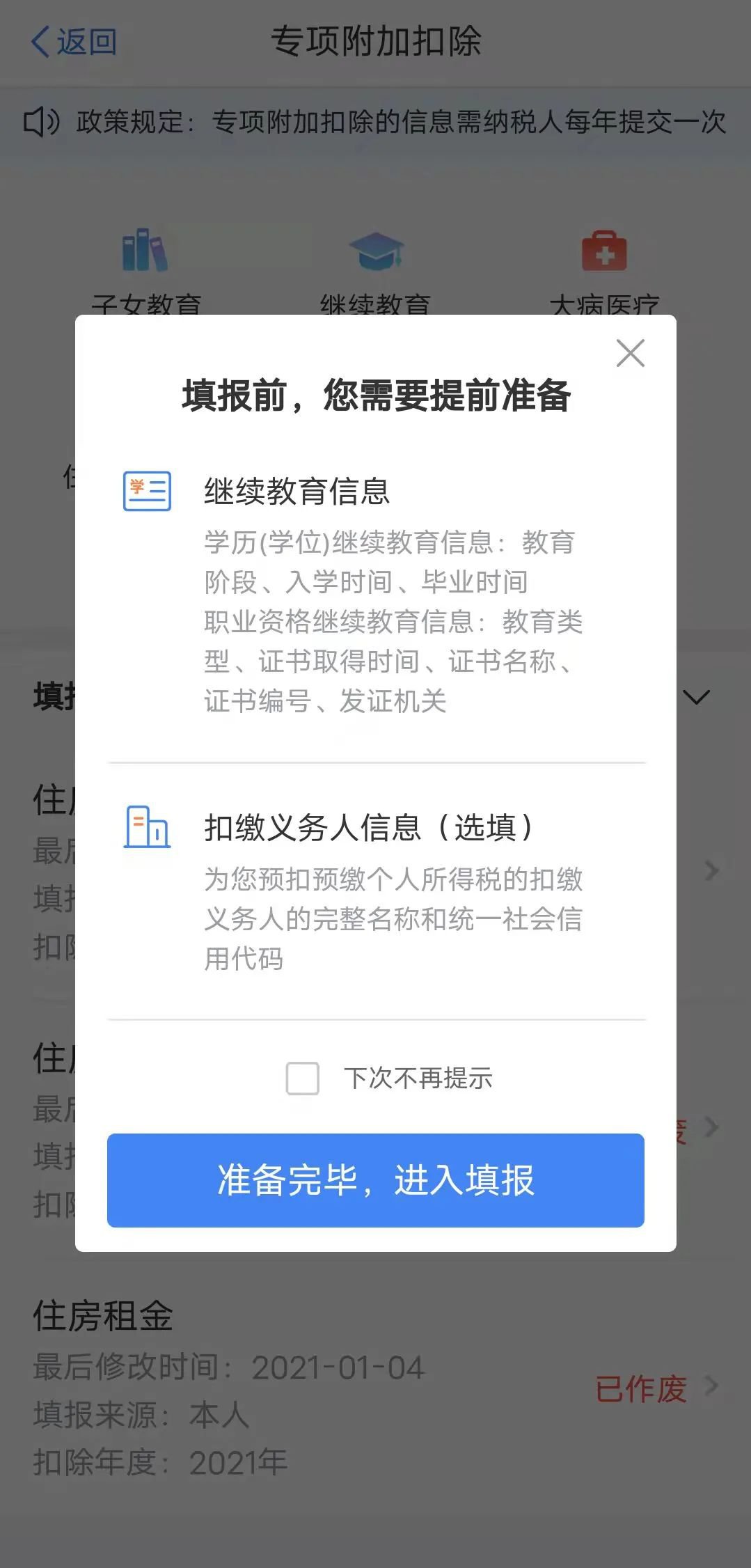This screenshot has height=1568, width=751.
Task: Tap 准备完毕，进入填报 button
Action: (x=375, y=1179)
